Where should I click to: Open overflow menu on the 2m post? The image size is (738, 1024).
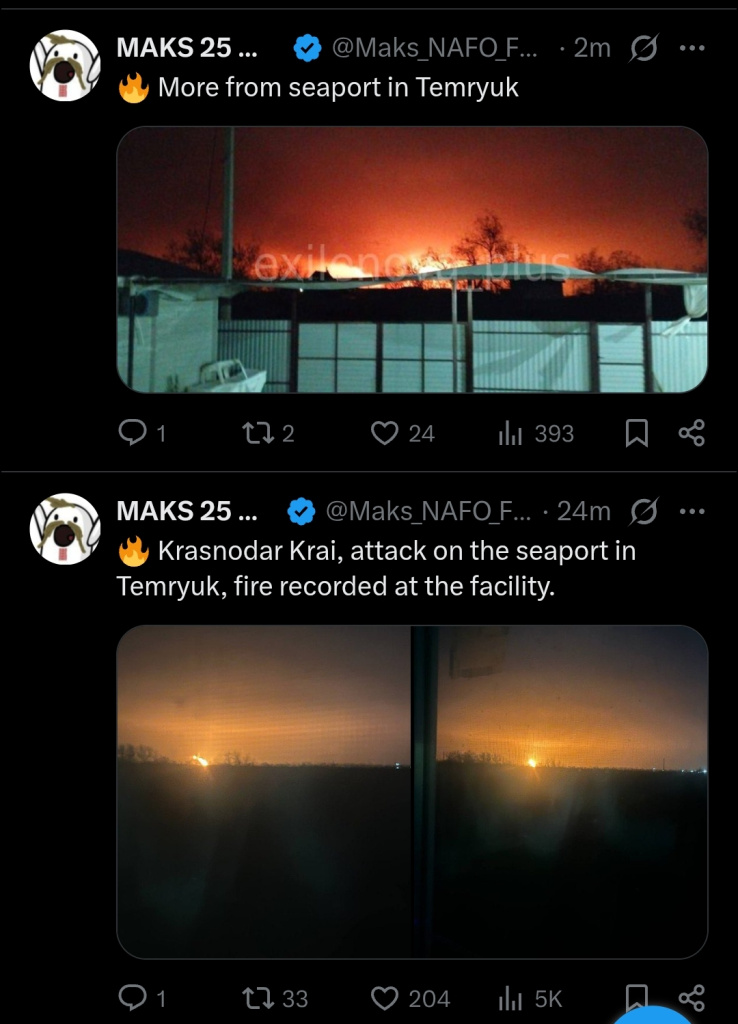[x=692, y=48]
